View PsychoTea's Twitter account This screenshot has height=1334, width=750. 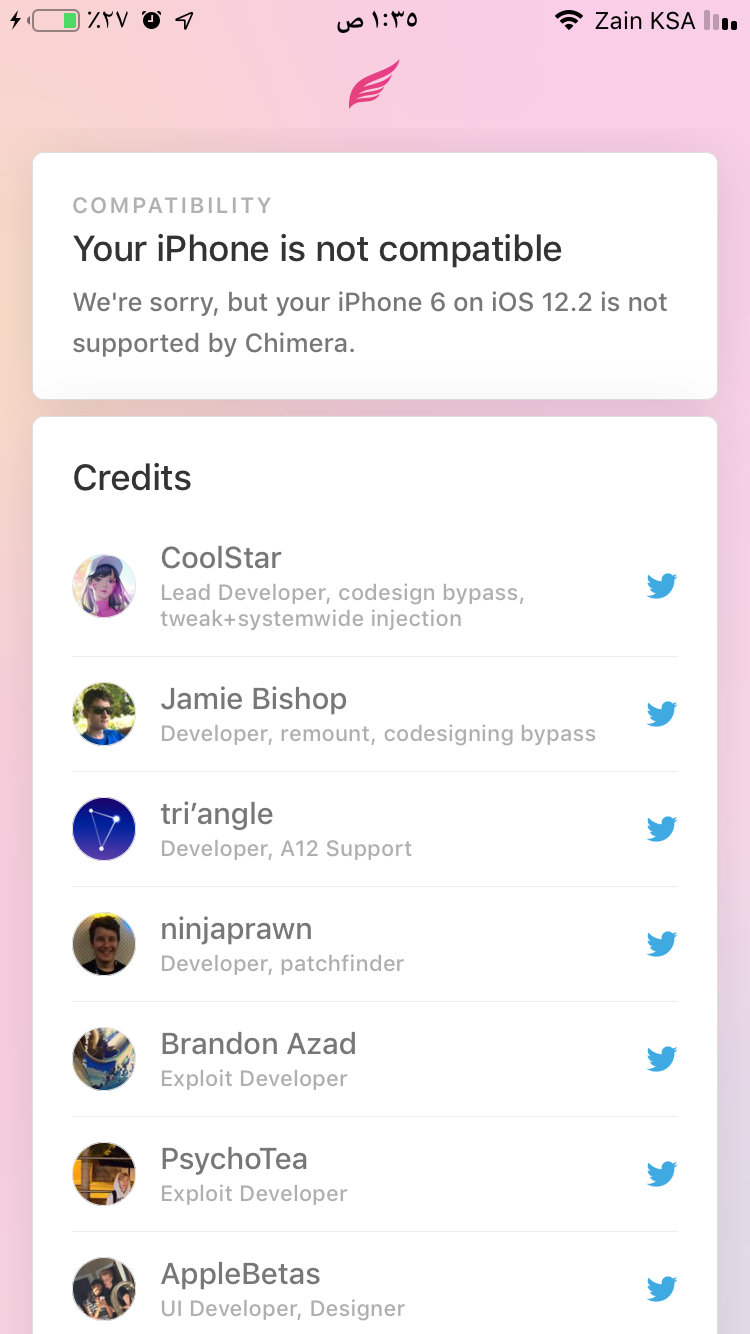pos(661,1174)
